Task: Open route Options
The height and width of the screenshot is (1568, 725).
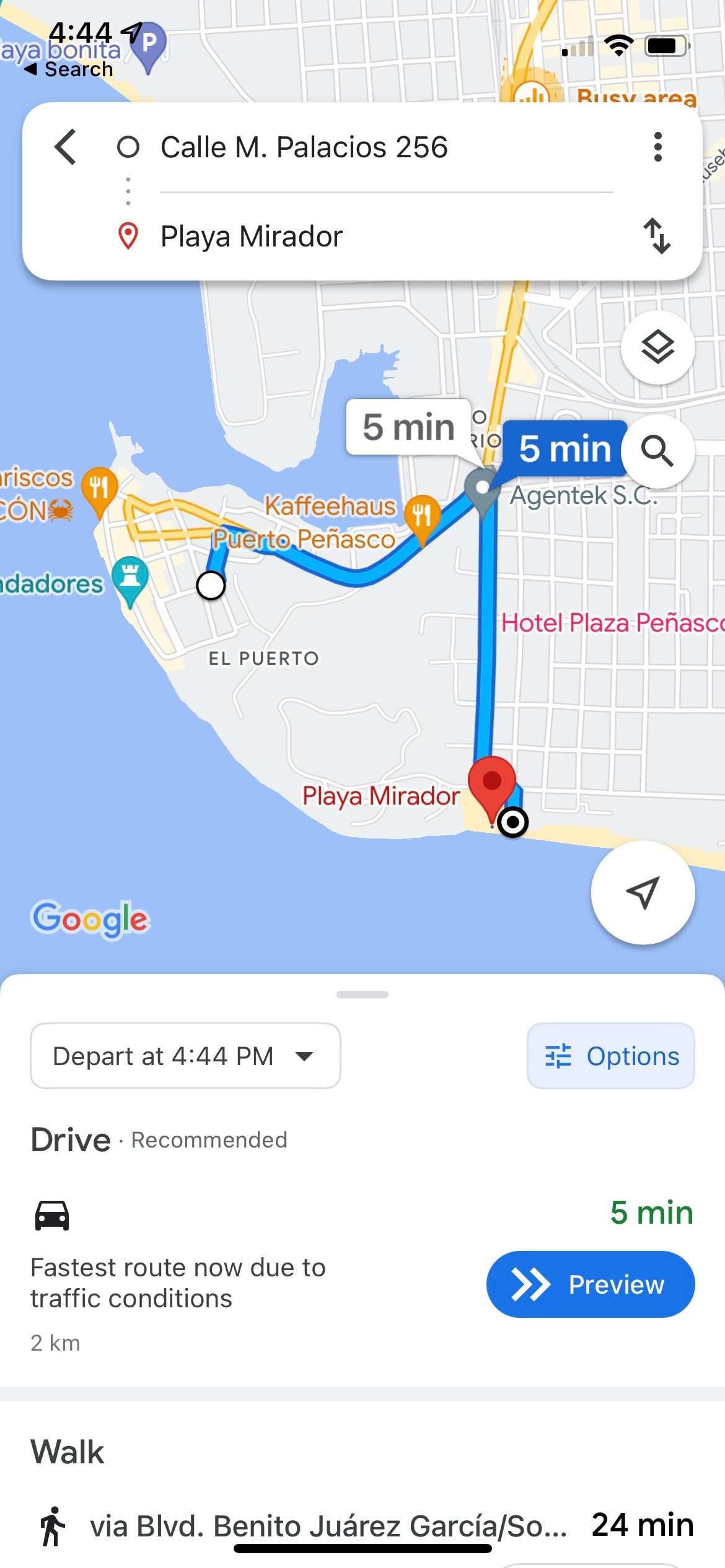Action: [x=610, y=1056]
